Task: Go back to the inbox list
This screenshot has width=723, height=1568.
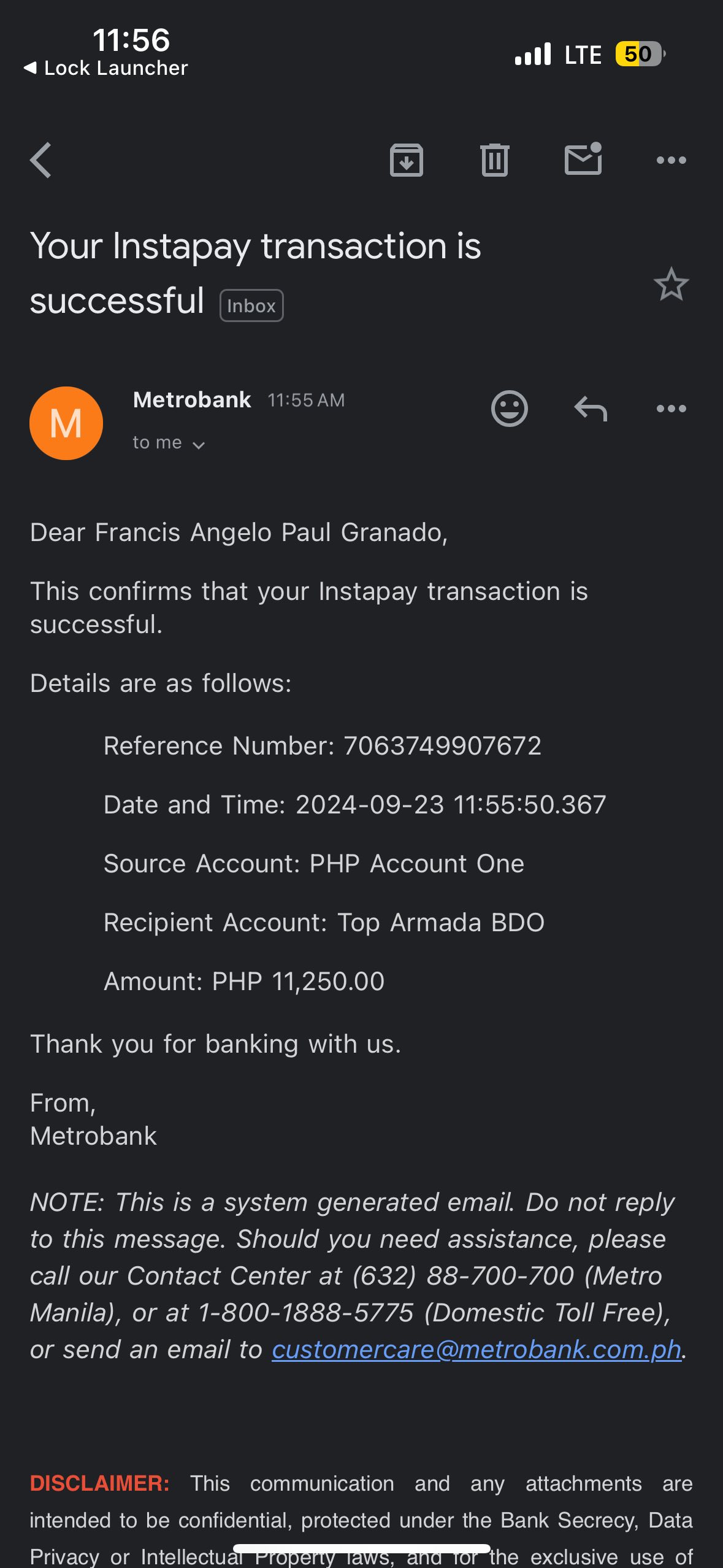Action: (41, 161)
